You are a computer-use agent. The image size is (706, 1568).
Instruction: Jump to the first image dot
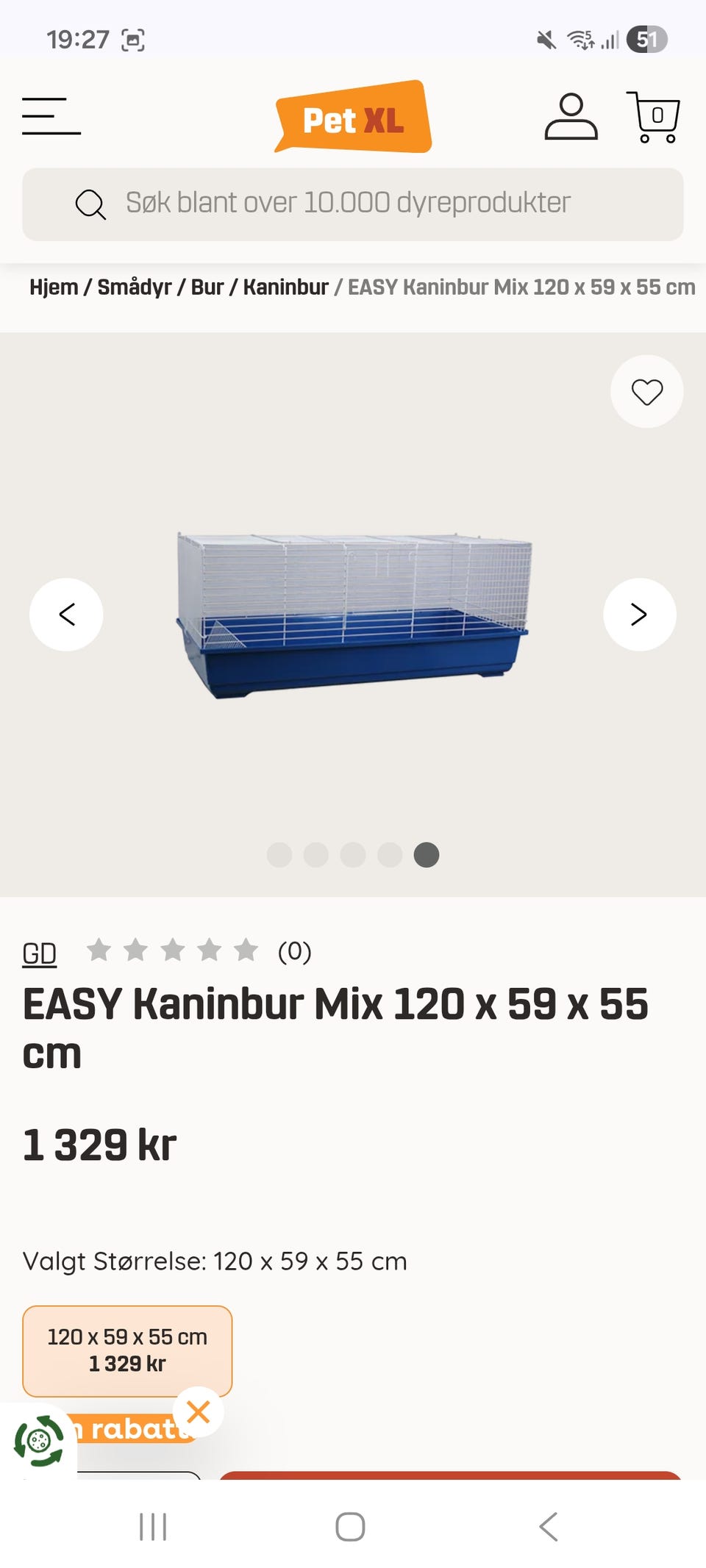(x=279, y=855)
